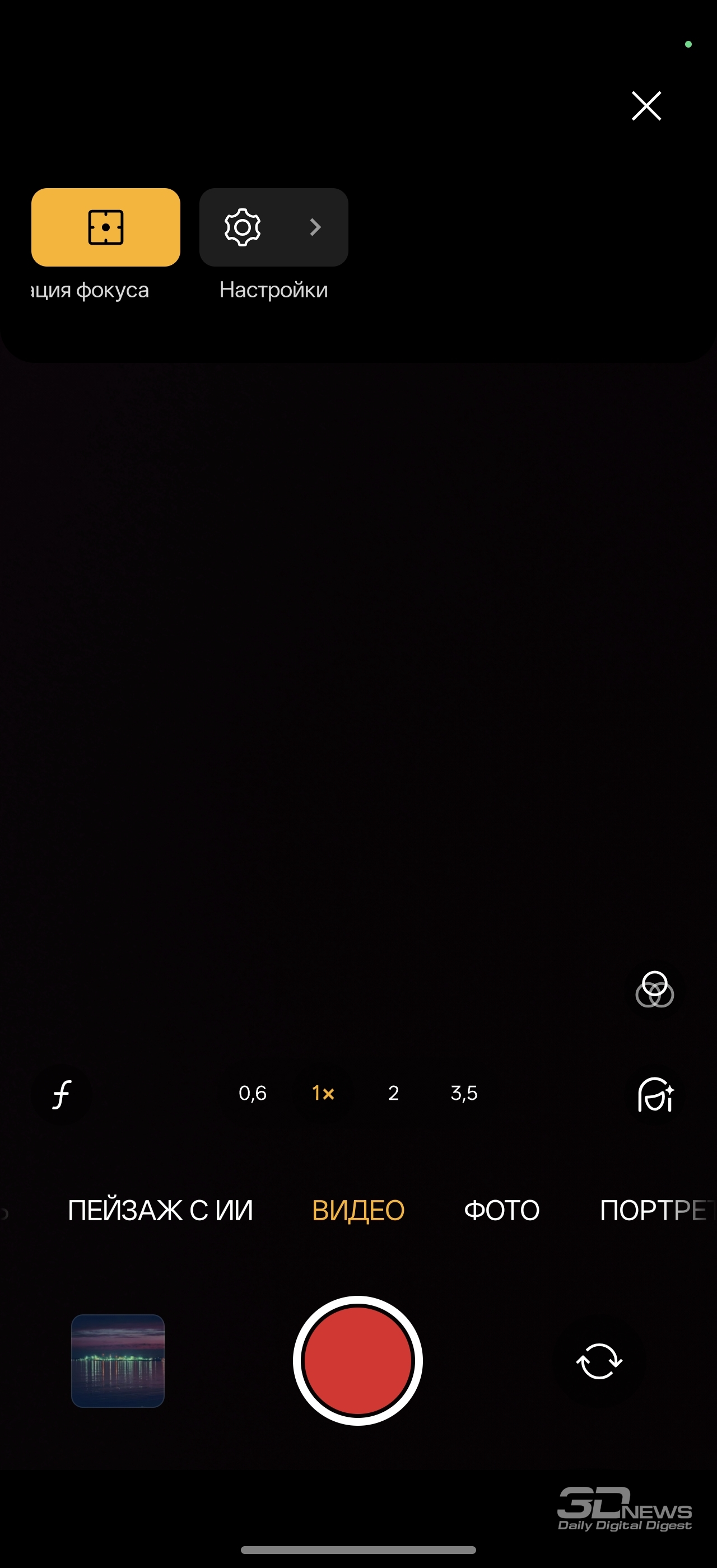717x1568 pixels.
Task: Select 1x zoom level
Action: pos(323,1093)
